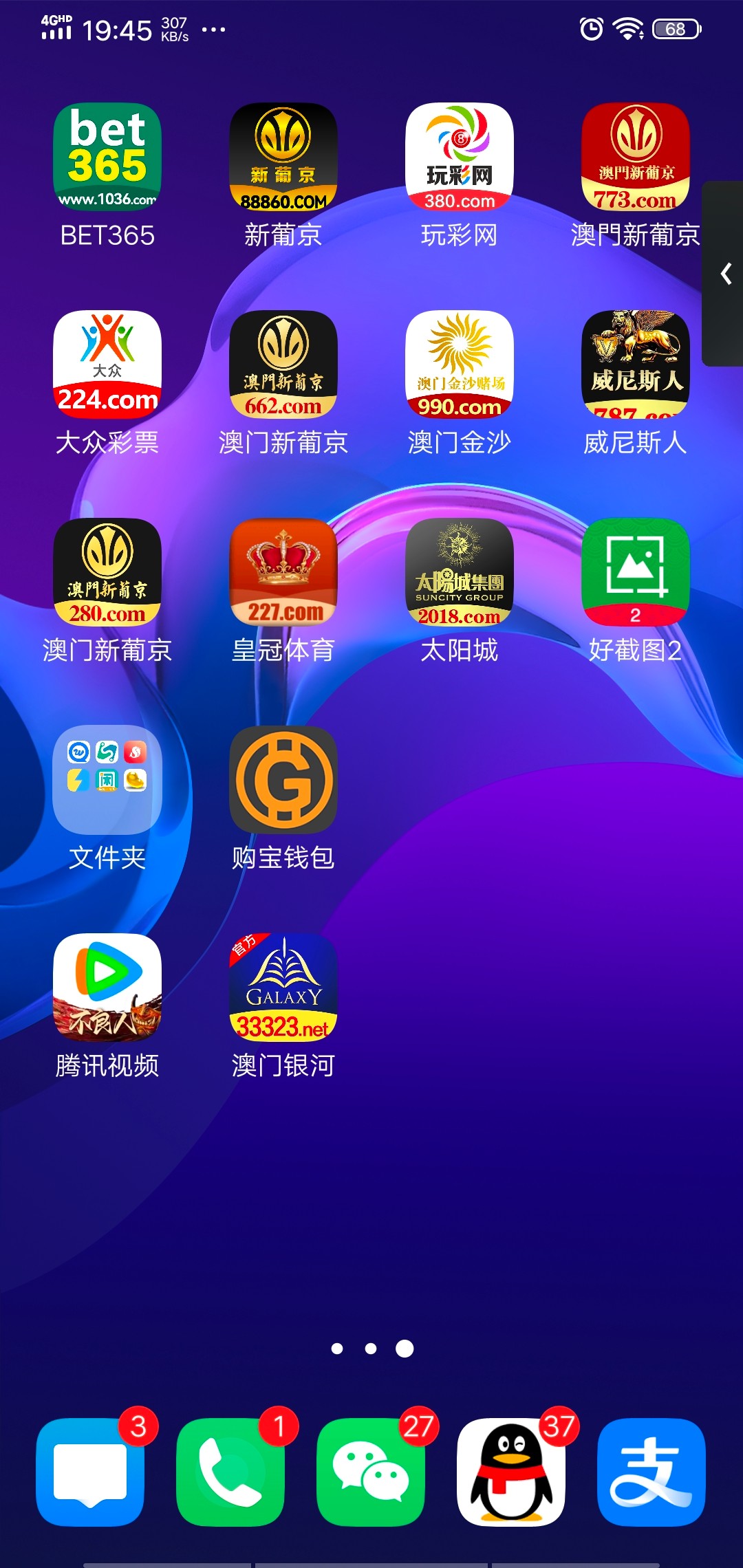Launch the 太阳城 app
Screen dimensions: 743x1568
[x=460, y=572]
